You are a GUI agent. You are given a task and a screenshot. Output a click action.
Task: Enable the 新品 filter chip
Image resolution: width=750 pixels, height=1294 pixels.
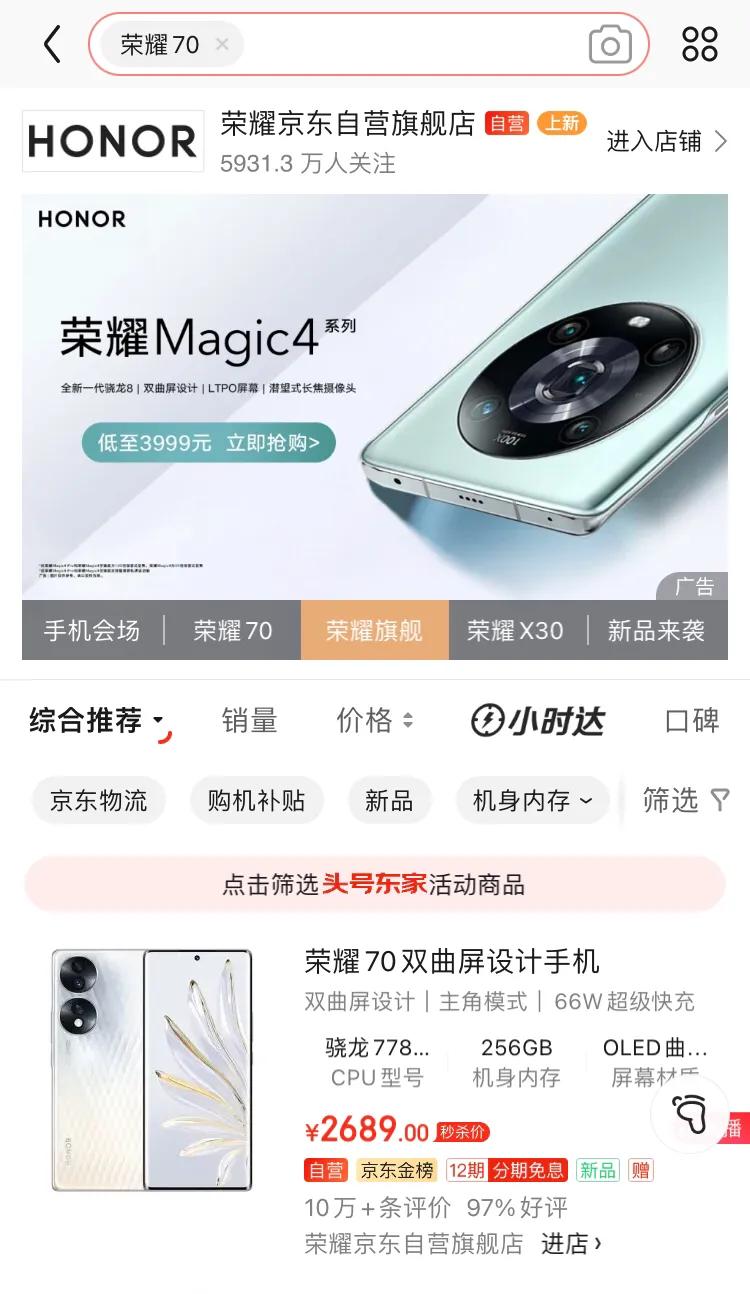(389, 800)
